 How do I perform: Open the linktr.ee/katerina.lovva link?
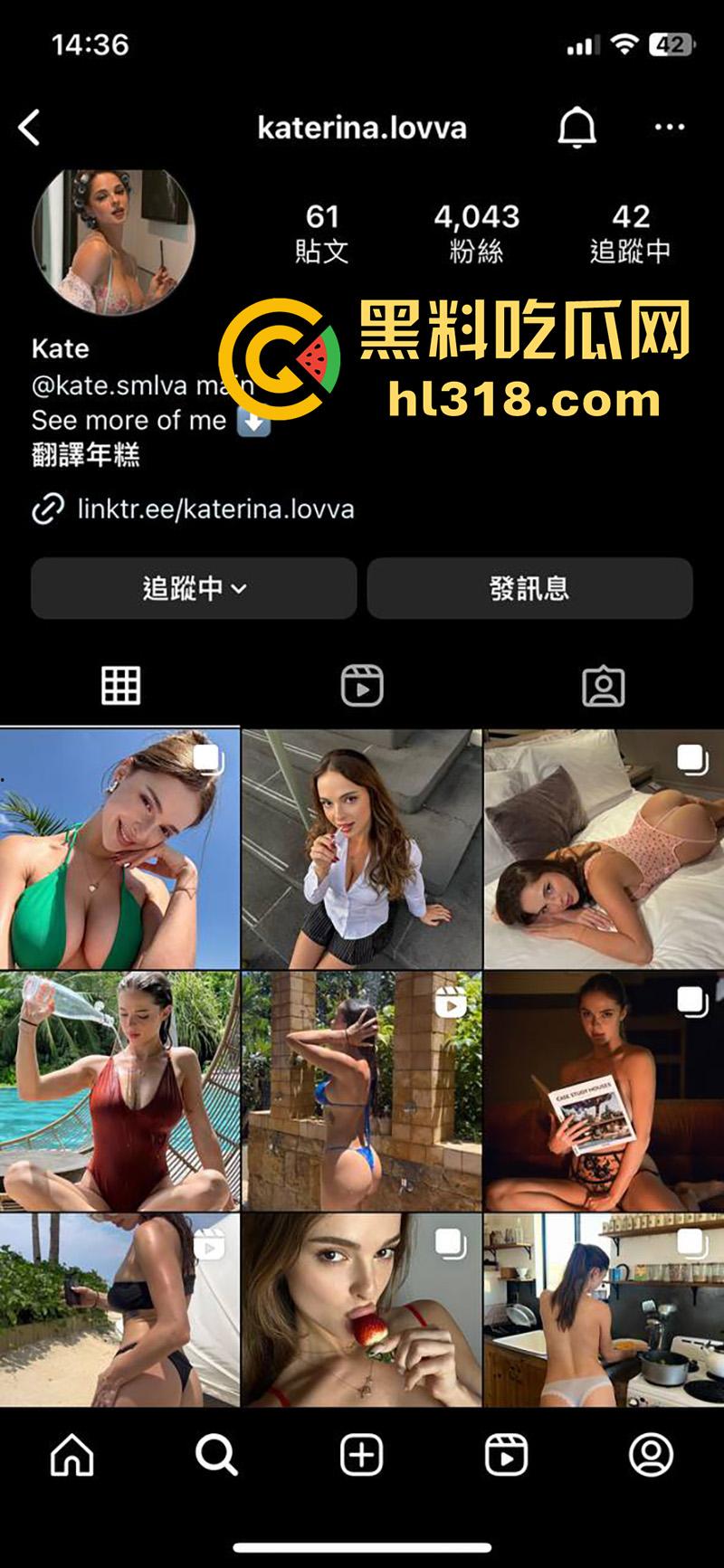pyautogui.click(x=215, y=509)
